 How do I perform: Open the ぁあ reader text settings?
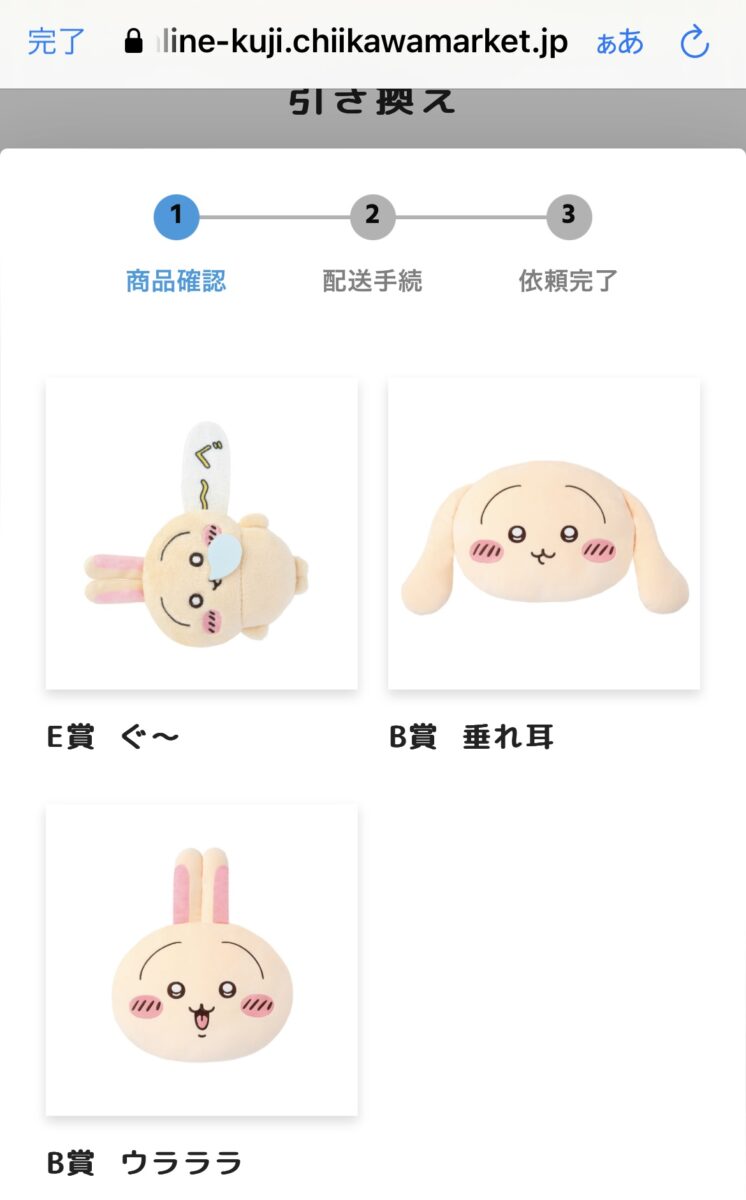pos(620,43)
